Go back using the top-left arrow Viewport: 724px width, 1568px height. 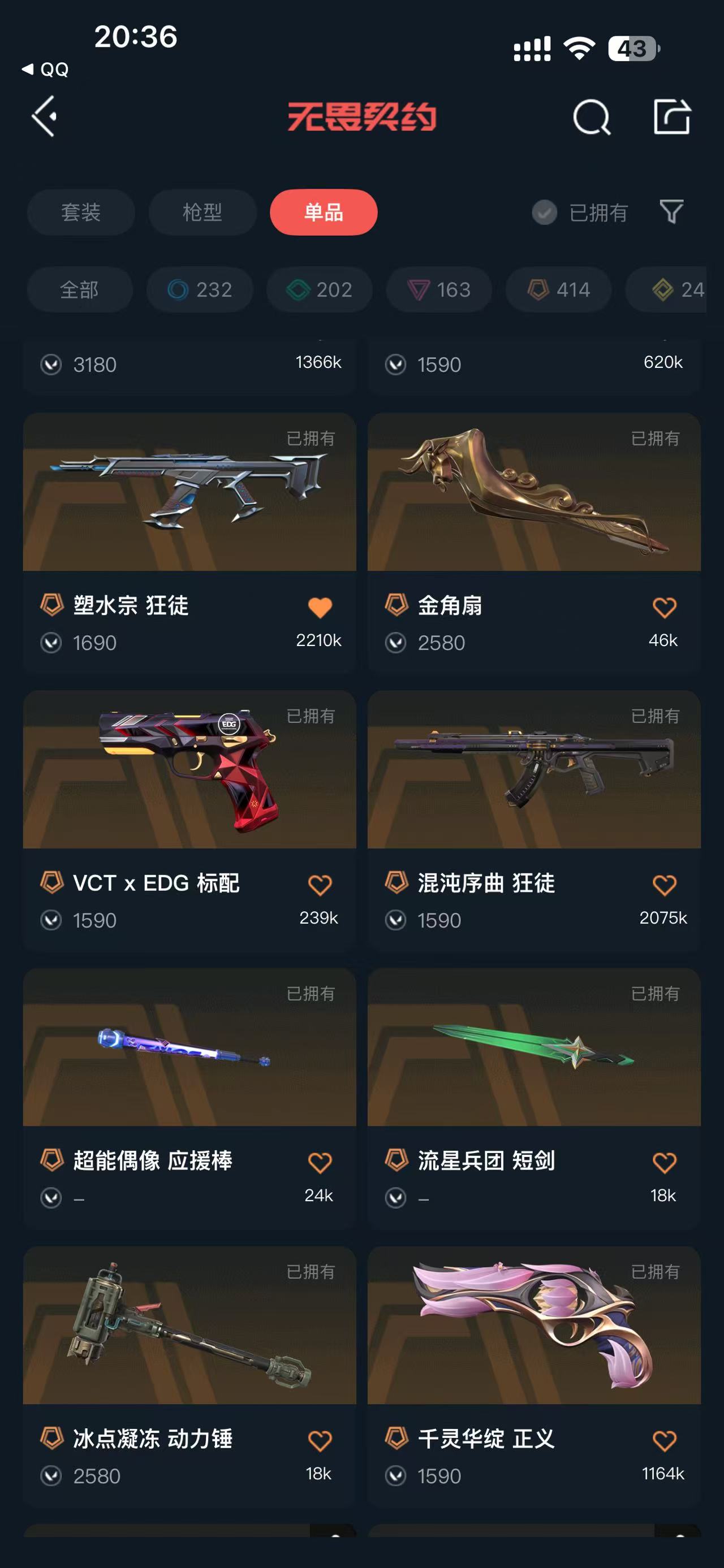pyautogui.click(x=44, y=116)
